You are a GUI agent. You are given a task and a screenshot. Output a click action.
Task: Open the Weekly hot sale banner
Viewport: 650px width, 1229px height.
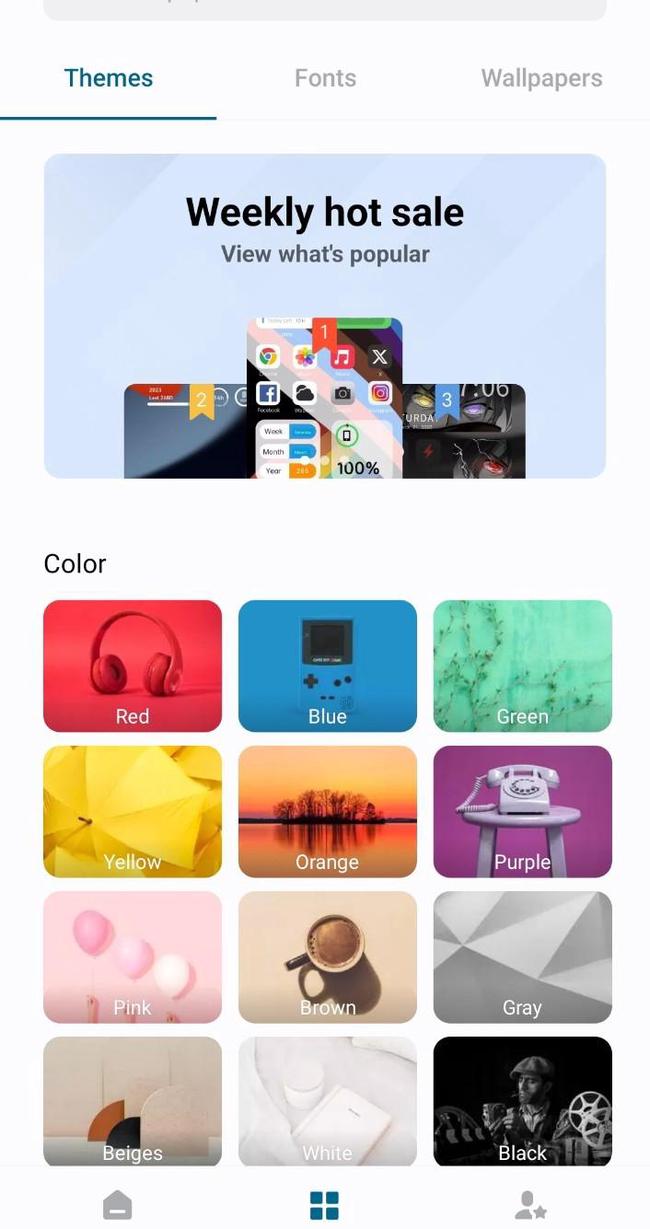click(325, 315)
